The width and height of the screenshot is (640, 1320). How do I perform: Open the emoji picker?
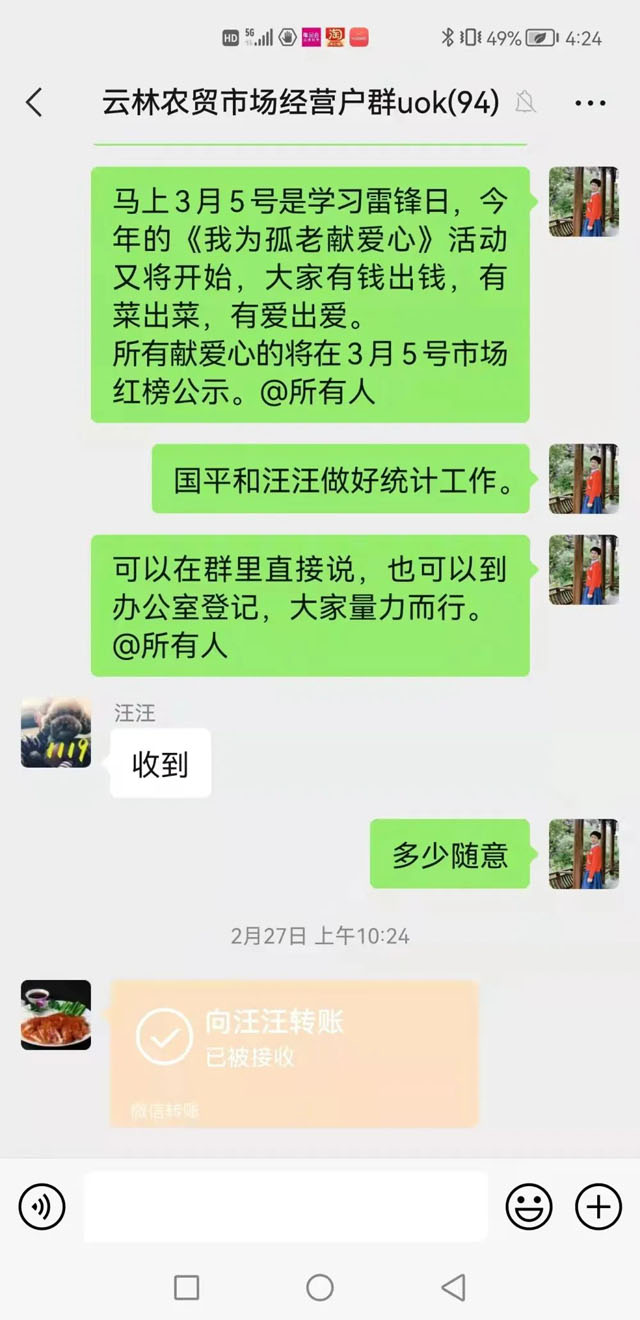[x=528, y=1207]
